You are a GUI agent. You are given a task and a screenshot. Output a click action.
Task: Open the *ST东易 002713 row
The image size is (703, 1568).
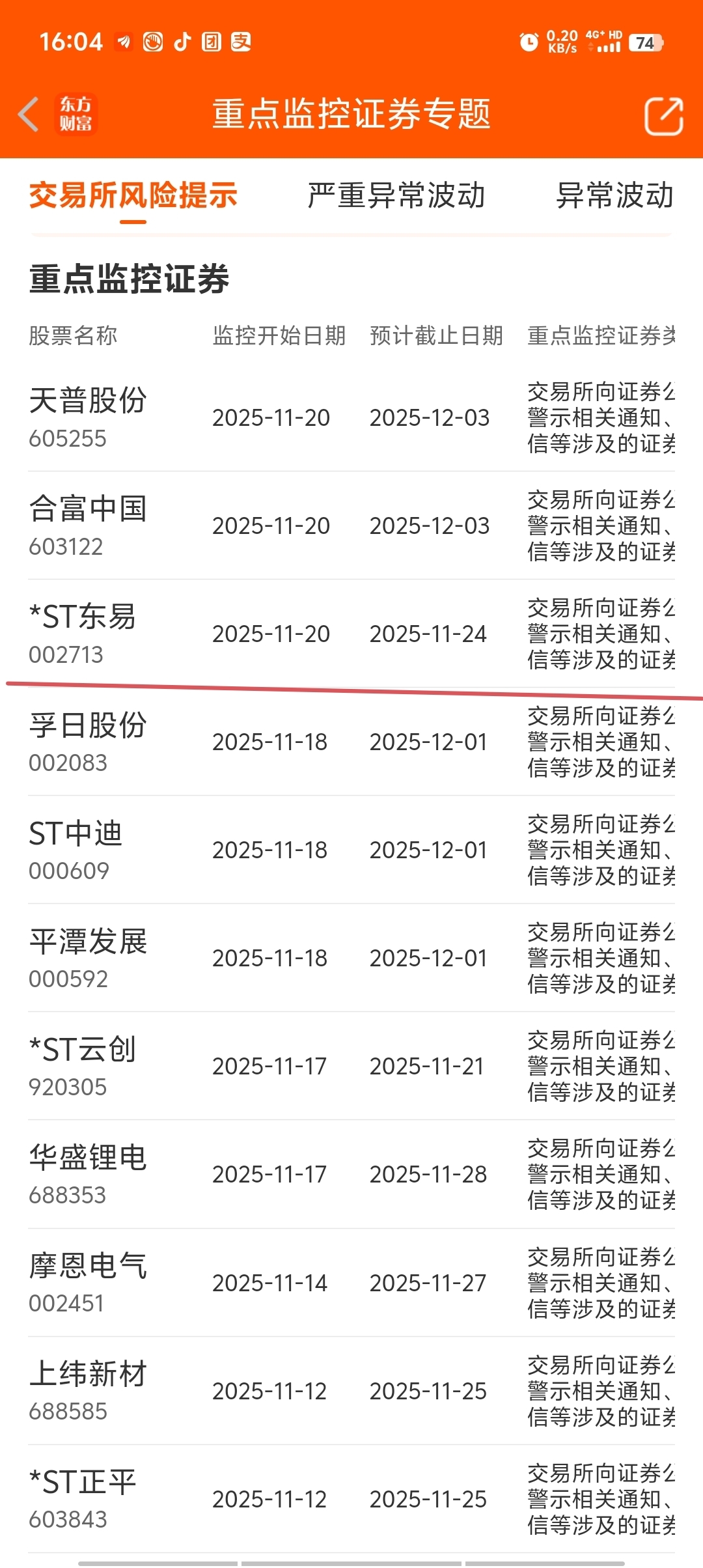(x=351, y=634)
